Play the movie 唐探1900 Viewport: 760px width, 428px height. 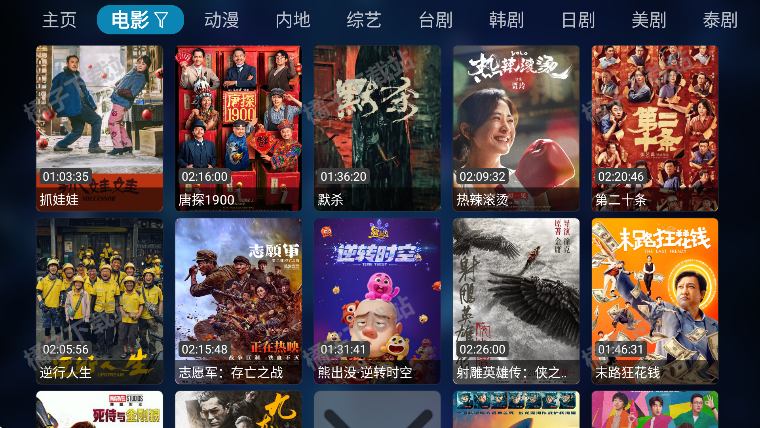tap(238, 128)
